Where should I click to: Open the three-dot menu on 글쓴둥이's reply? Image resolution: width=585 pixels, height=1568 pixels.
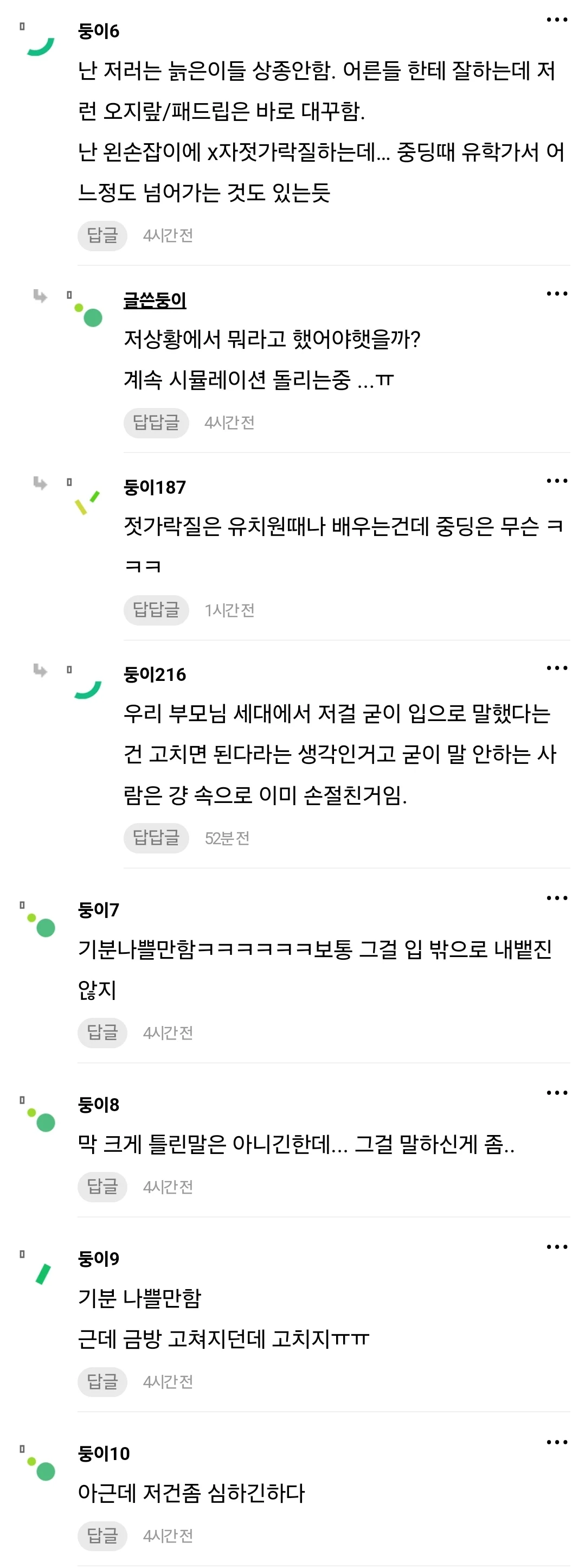tap(556, 294)
